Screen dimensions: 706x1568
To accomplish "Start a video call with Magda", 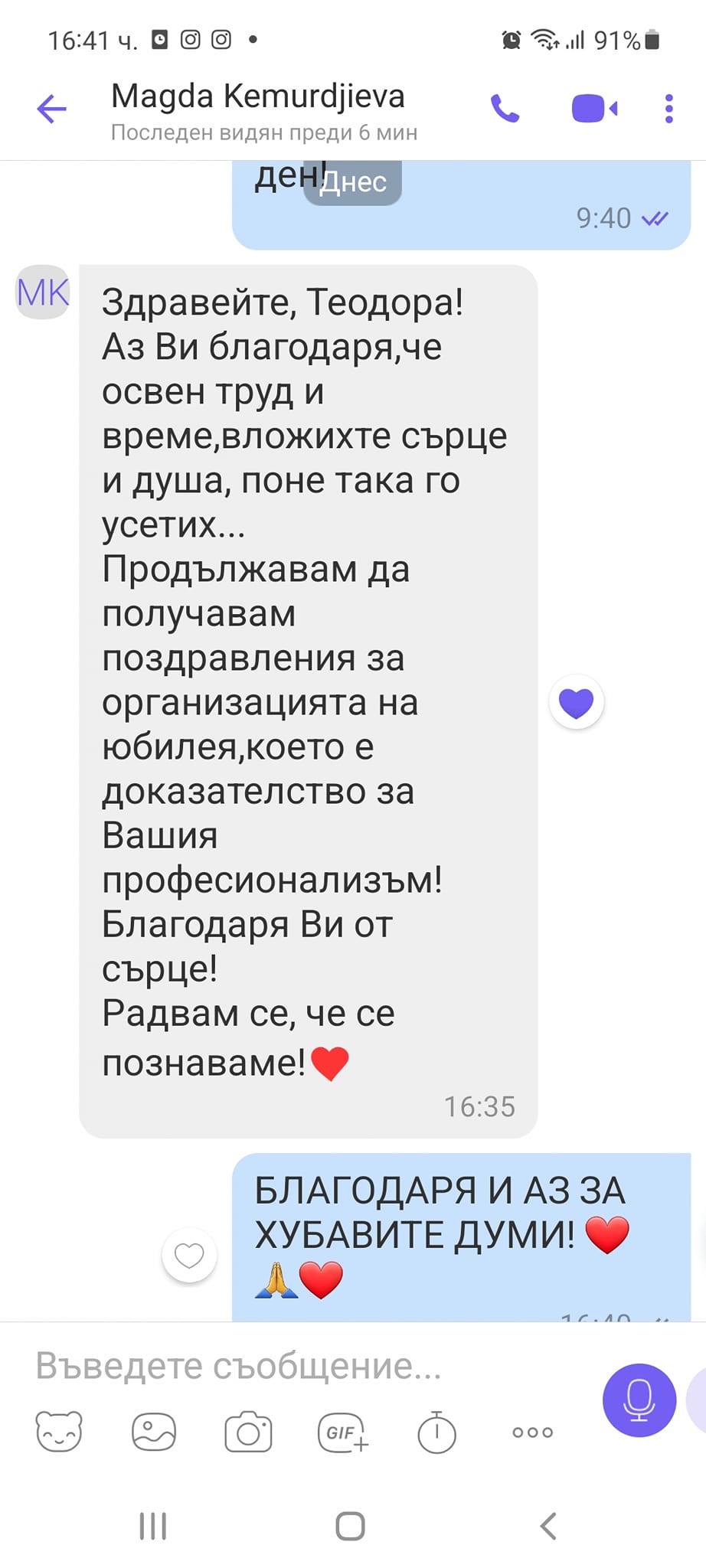I will click(x=595, y=109).
